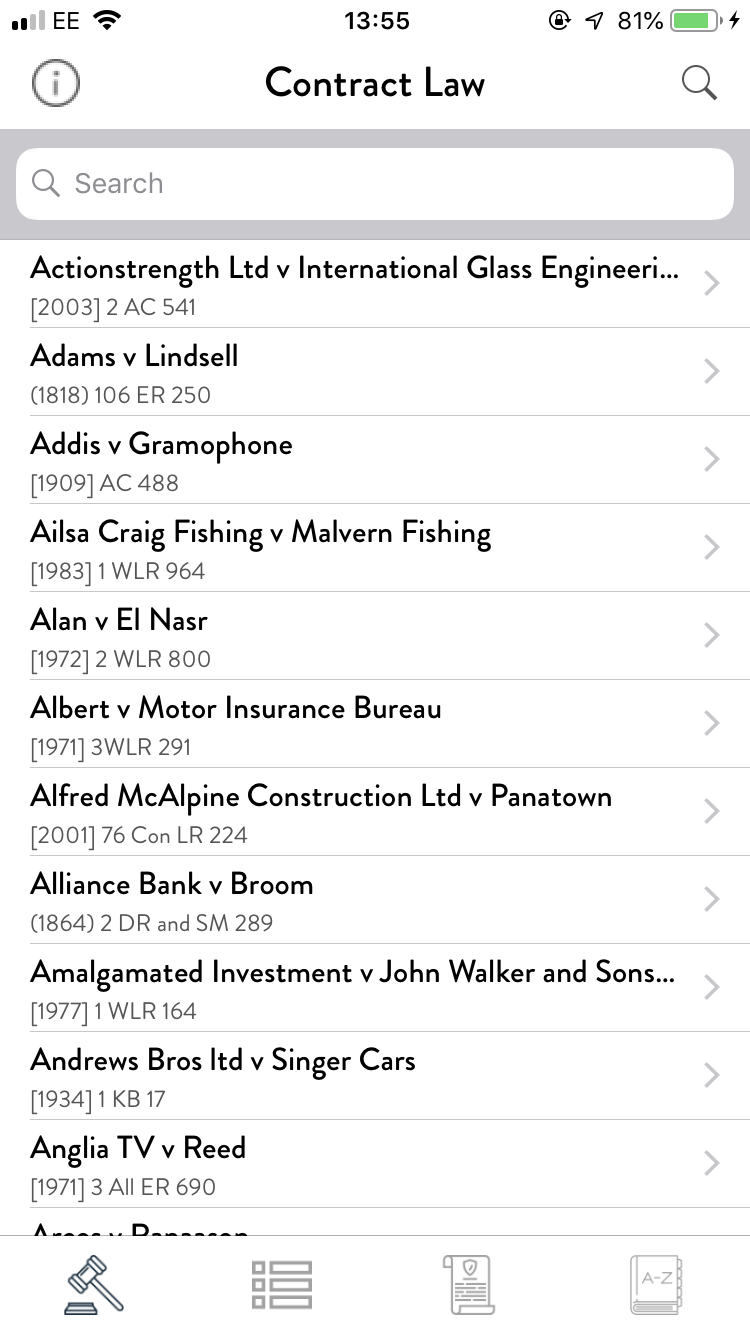Tap the info icon in top left
Screen dimensions: 750x1334
[55, 83]
